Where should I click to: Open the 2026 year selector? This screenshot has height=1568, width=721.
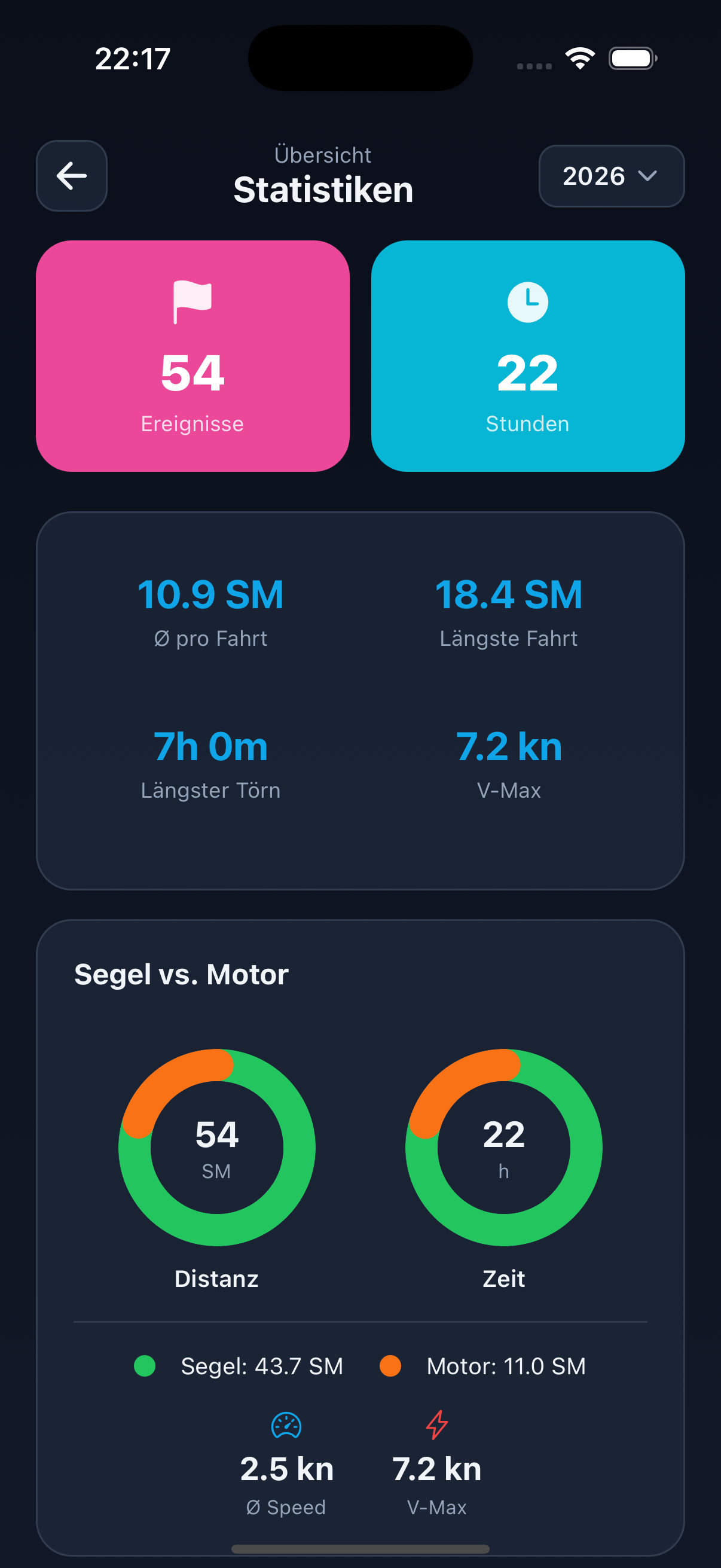tap(610, 176)
